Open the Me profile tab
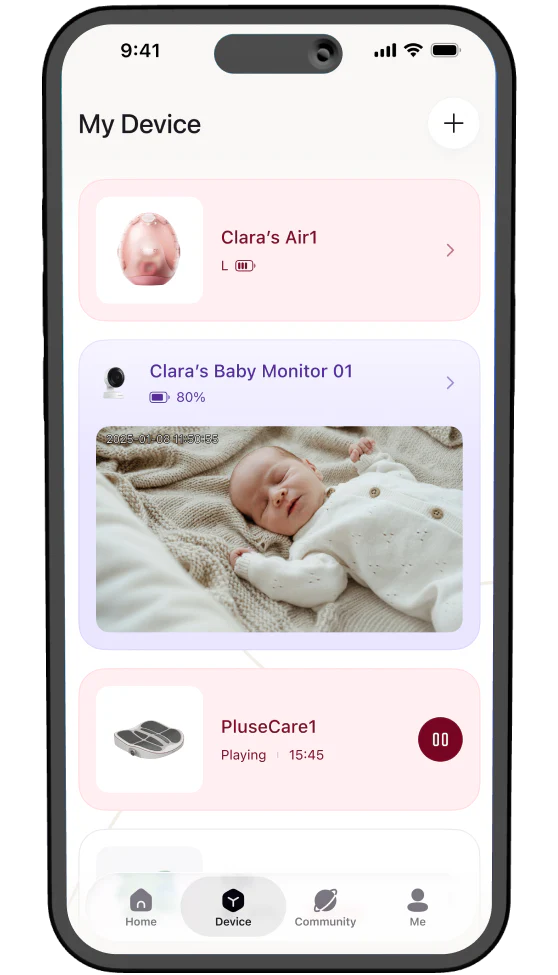 coord(417,908)
